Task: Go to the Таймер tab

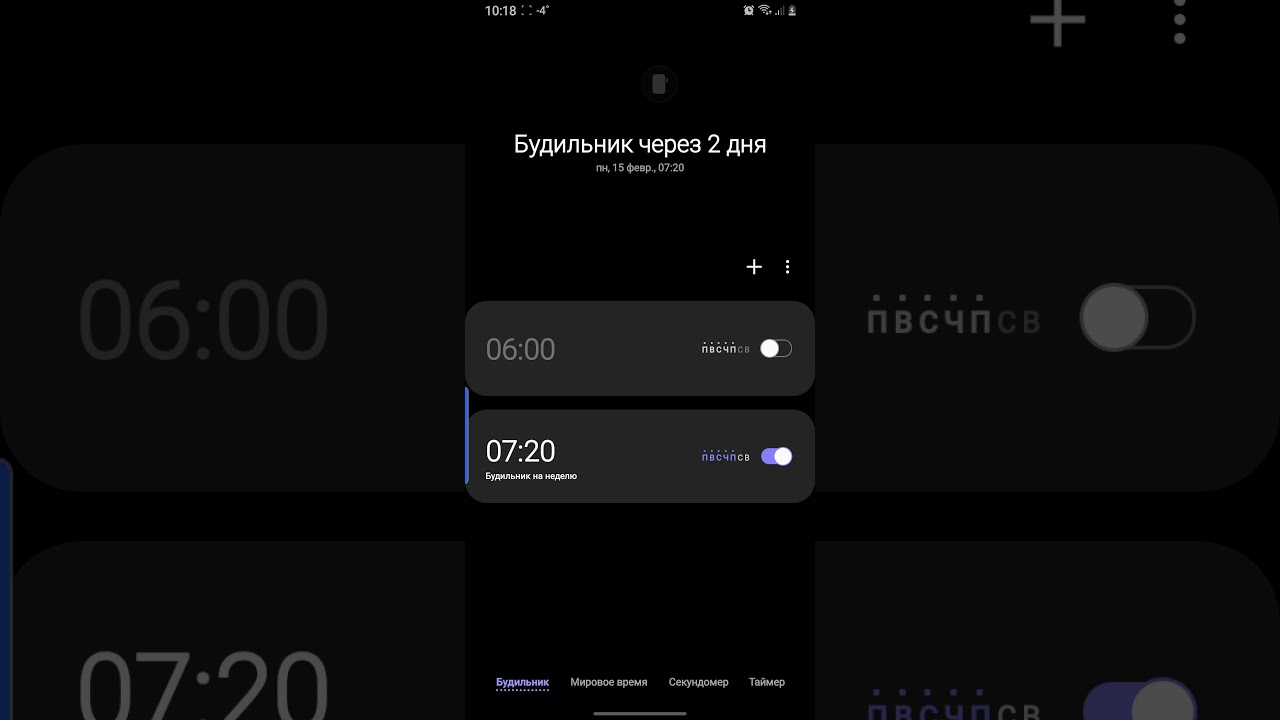Action: click(x=767, y=682)
